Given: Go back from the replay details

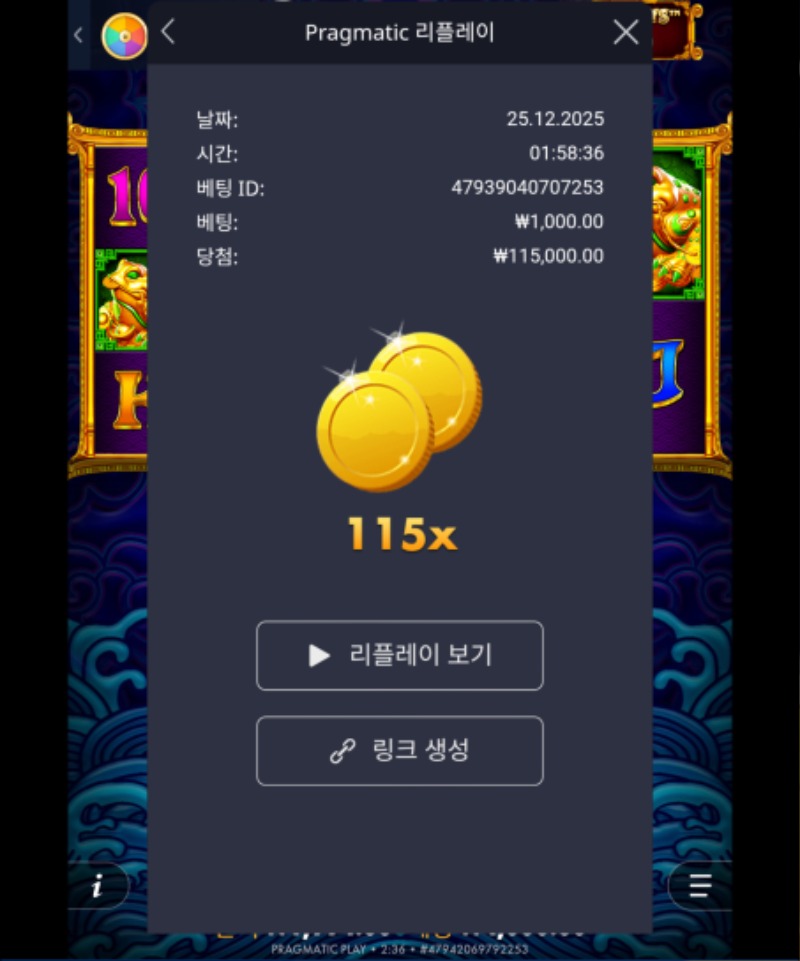Looking at the screenshot, I should (x=168, y=32).
